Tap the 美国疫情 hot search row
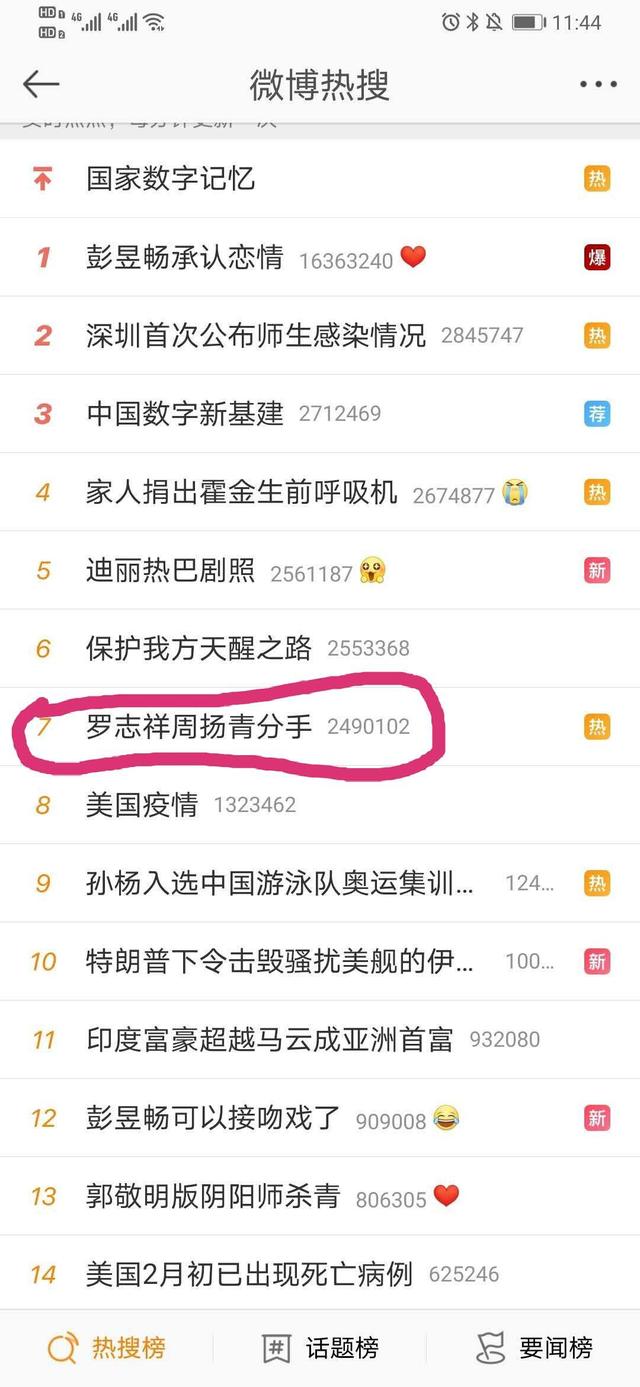The height and width of the screenshot is (1387, 640). [x=142, y=804]
